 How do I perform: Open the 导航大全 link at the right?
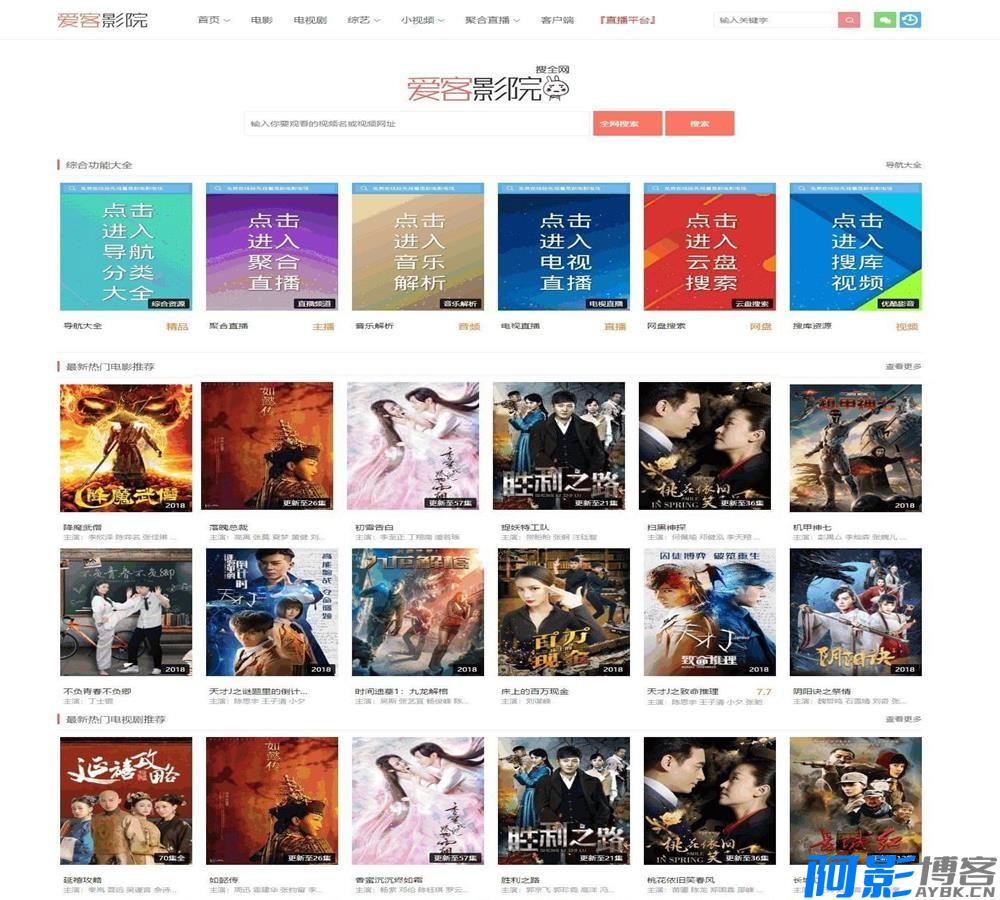(x=903, y=165)
